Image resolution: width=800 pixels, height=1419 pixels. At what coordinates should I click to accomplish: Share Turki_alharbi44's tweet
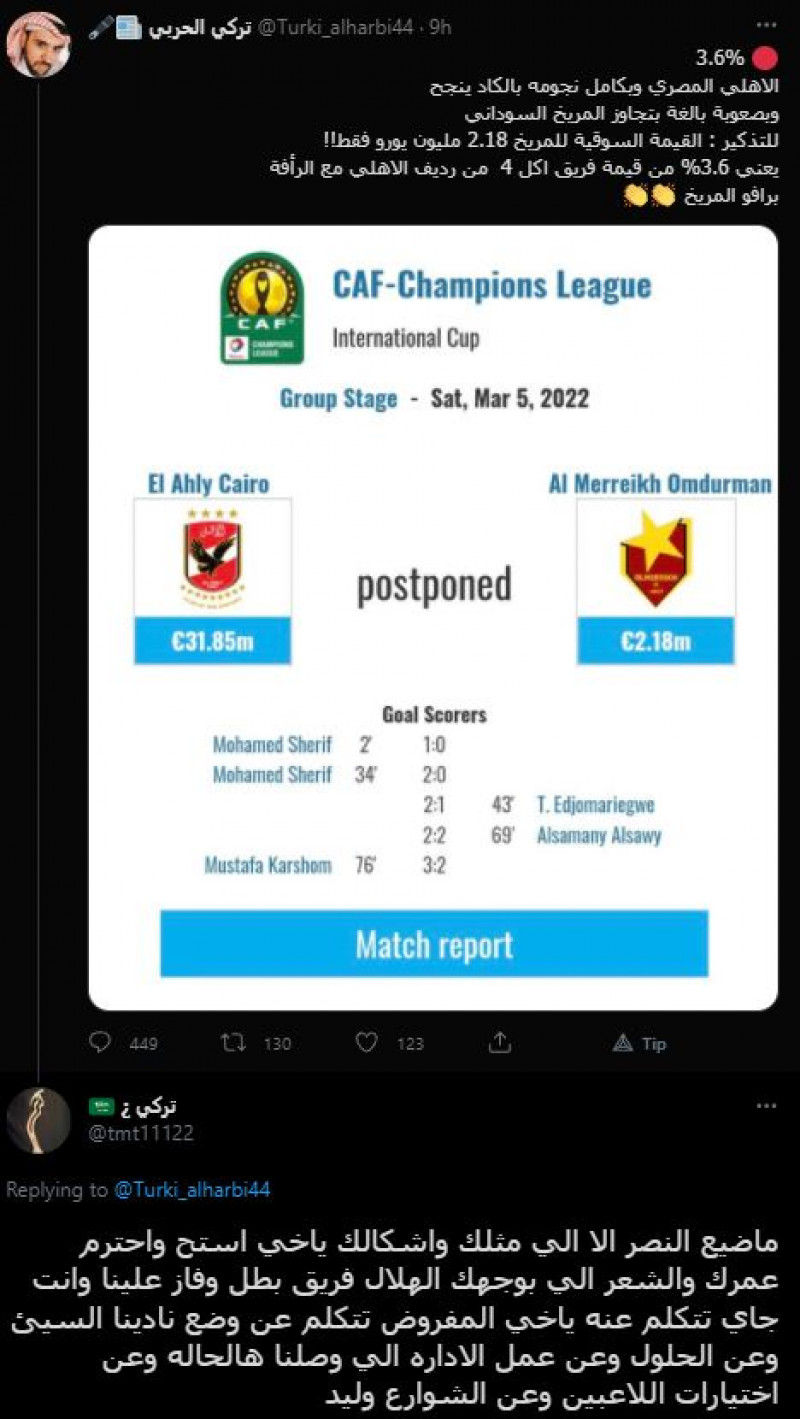500,1043
